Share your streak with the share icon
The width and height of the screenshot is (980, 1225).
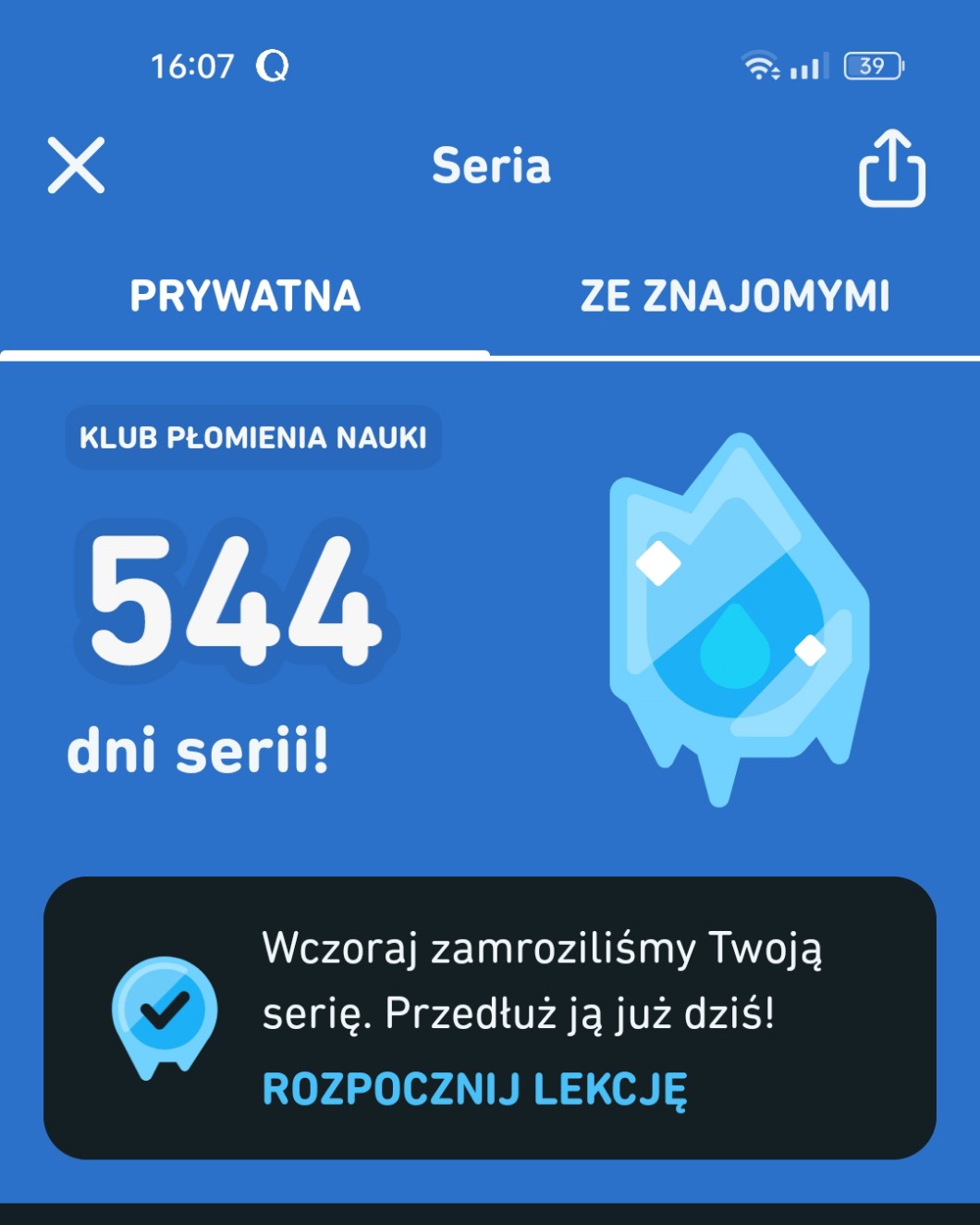tap(891, 168)
